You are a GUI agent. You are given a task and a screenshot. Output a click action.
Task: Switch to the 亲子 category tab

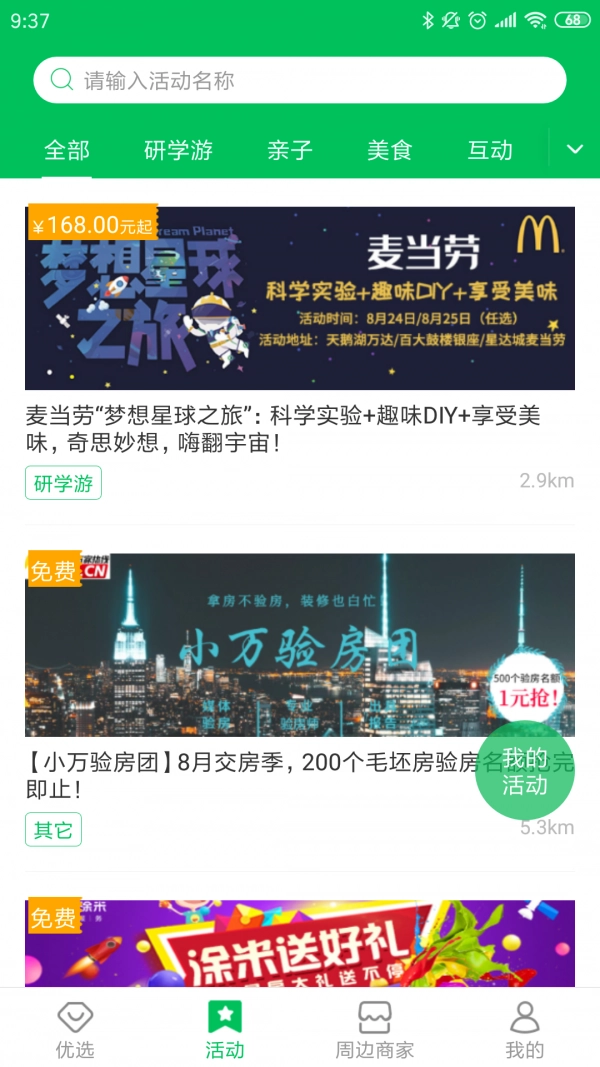click(x=290, y=151)
